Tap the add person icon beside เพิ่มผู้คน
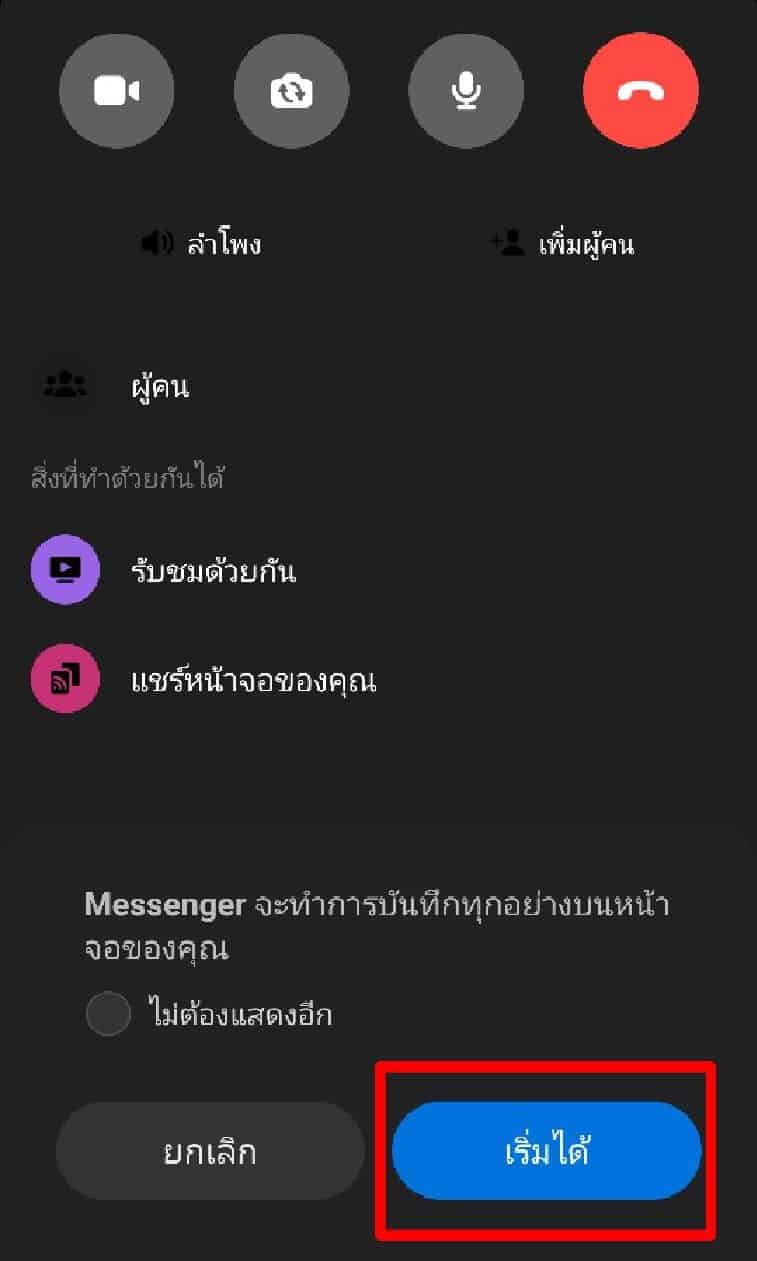The width and height of the screenshot is (757, 1261). (510, 243)
